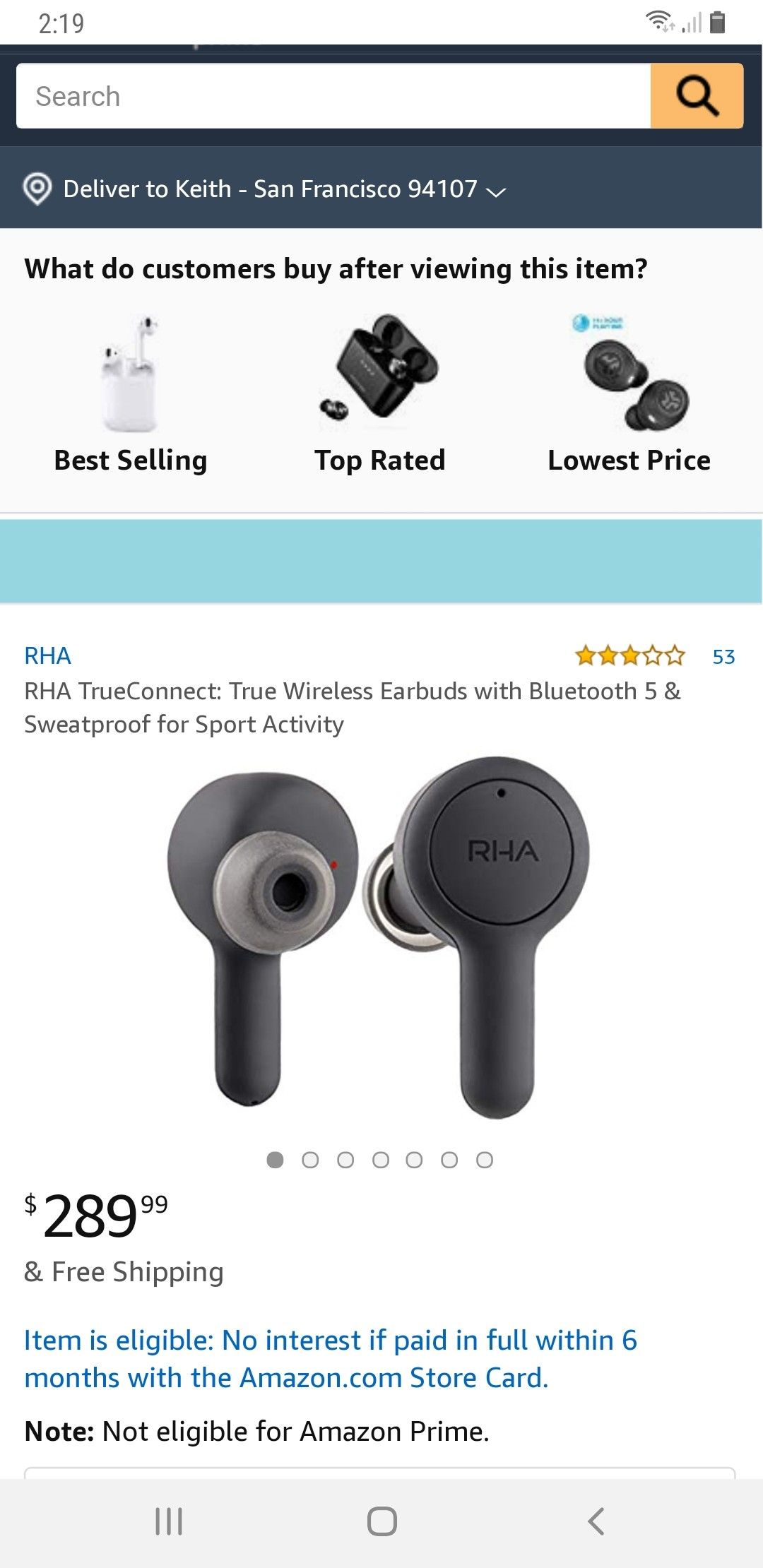Tap the Search input field
Image resolution: width=763 pixels, height=1568 pixels.
tap(332, 96)
